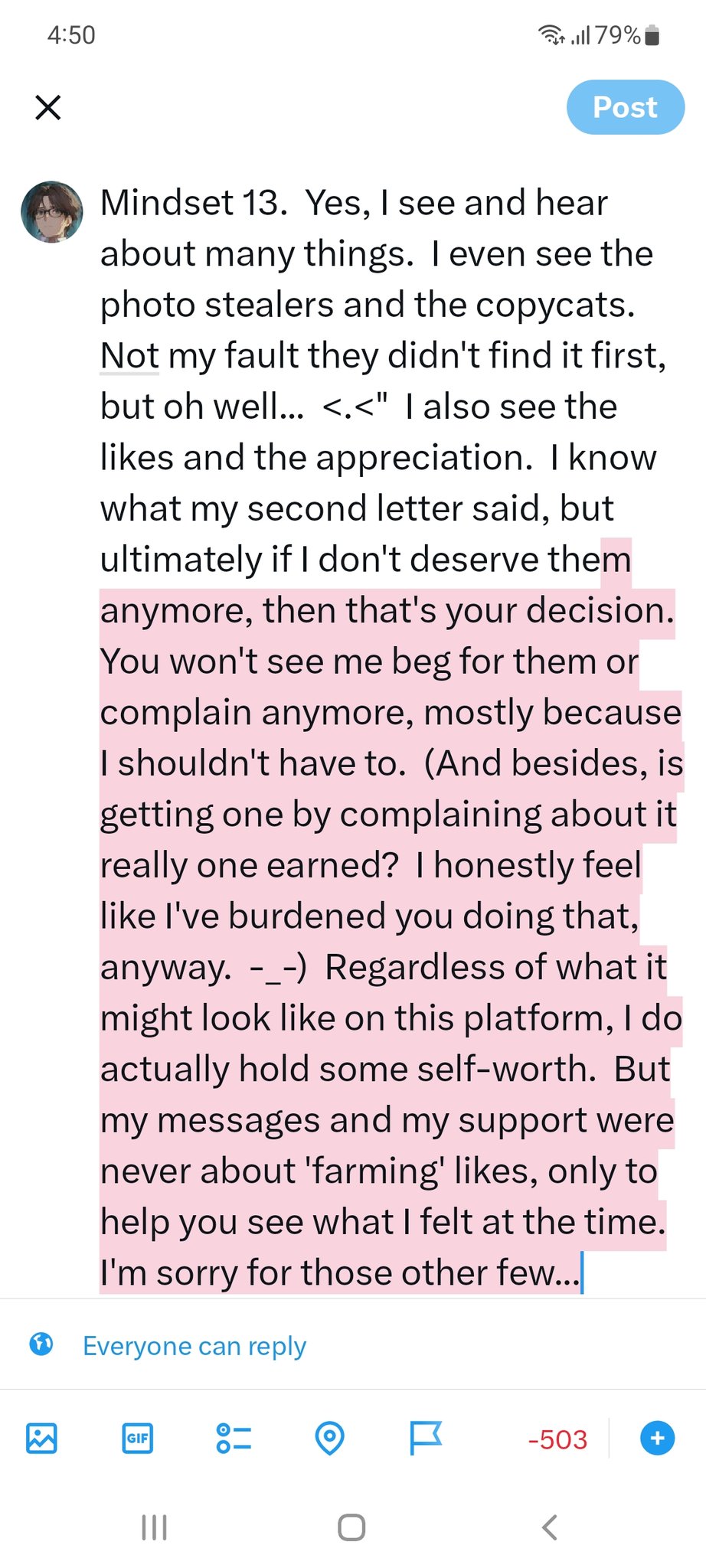Tag a location with the pin icon

329,1438
